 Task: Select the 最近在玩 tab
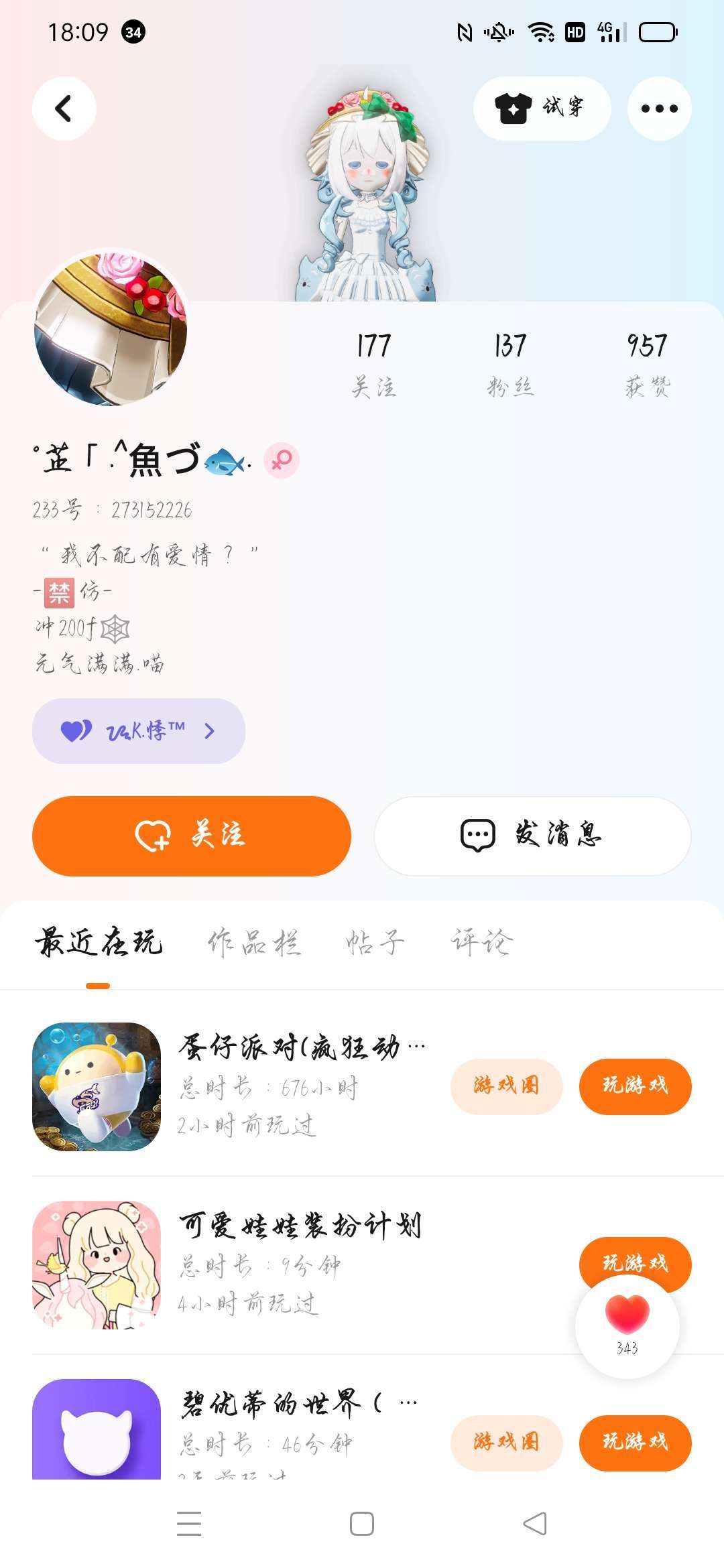click(99, 942)
